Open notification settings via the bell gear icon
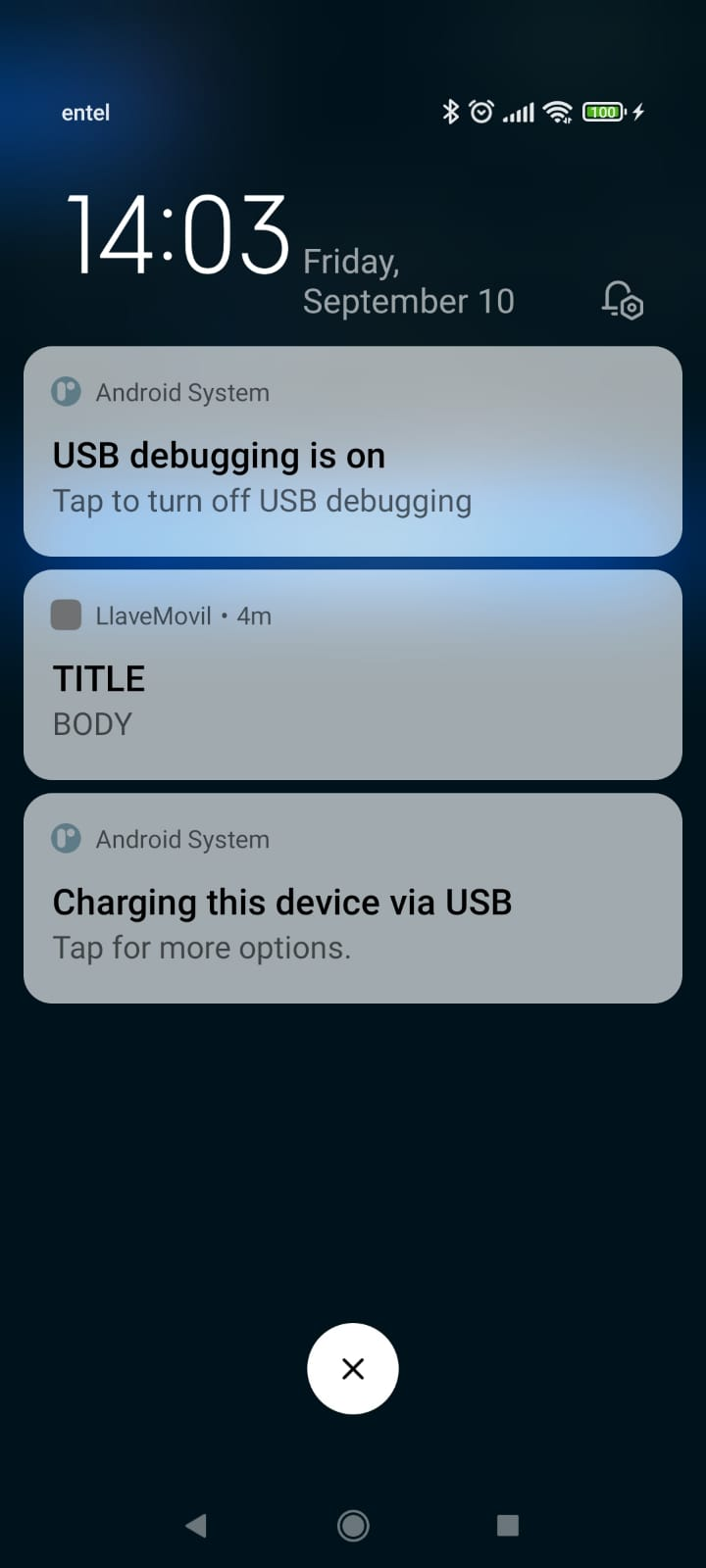The width and height of the screenshot is (706, 1568). point(621,302)
